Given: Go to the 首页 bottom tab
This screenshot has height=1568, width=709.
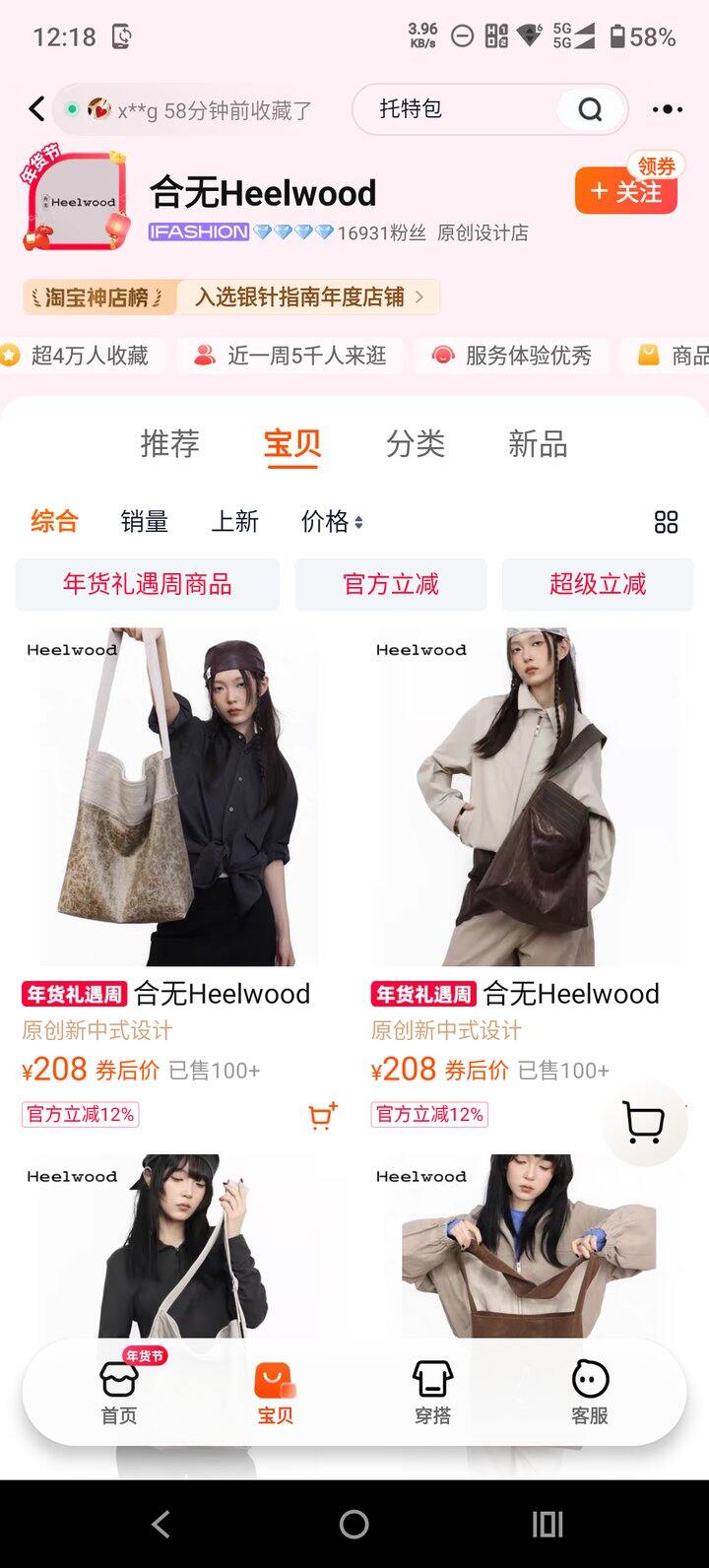Looking at the screenshot, I should [x=119, y=1391].
